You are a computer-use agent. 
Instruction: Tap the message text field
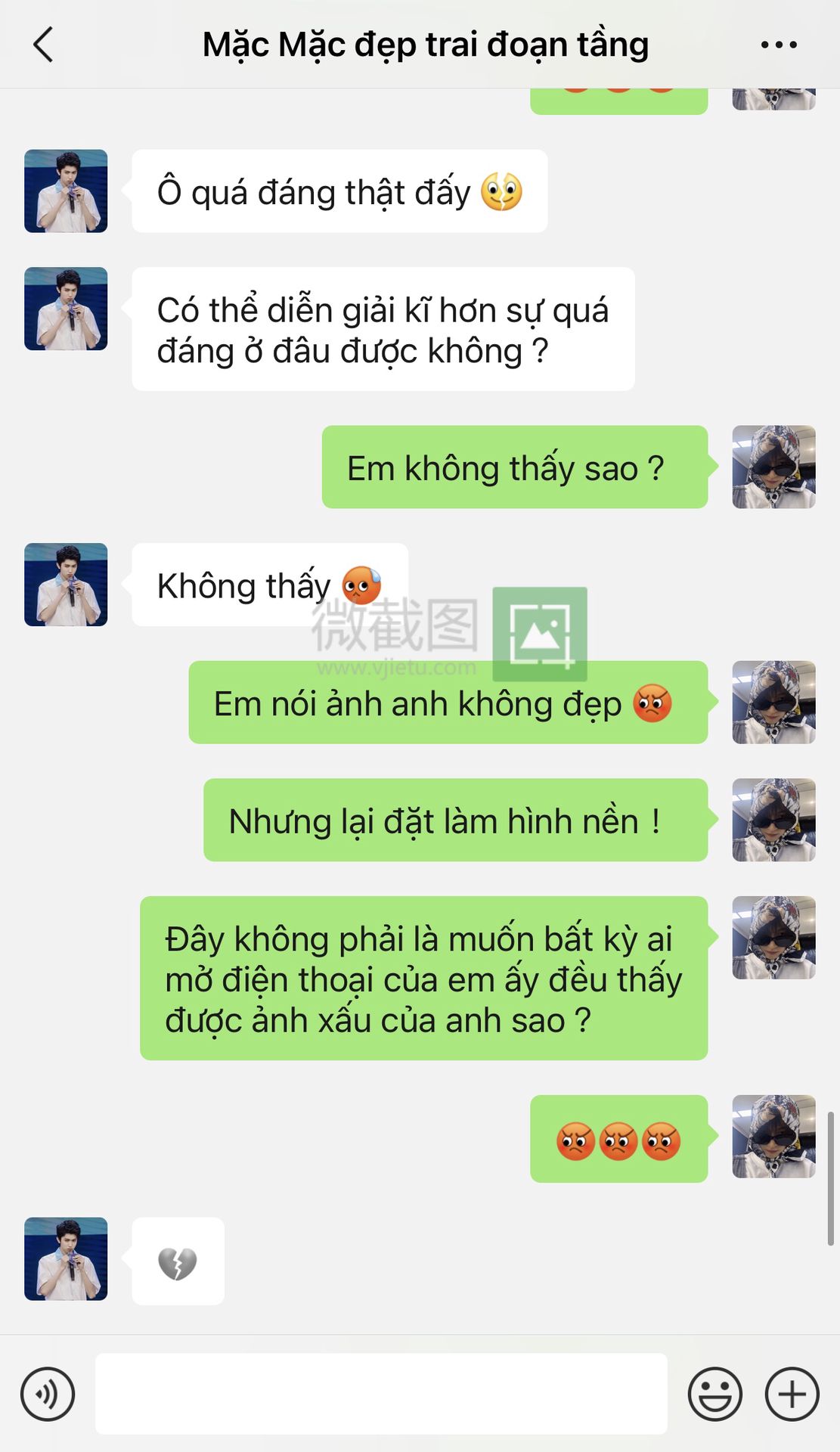pyautogui.click(x=381, y=1394)
